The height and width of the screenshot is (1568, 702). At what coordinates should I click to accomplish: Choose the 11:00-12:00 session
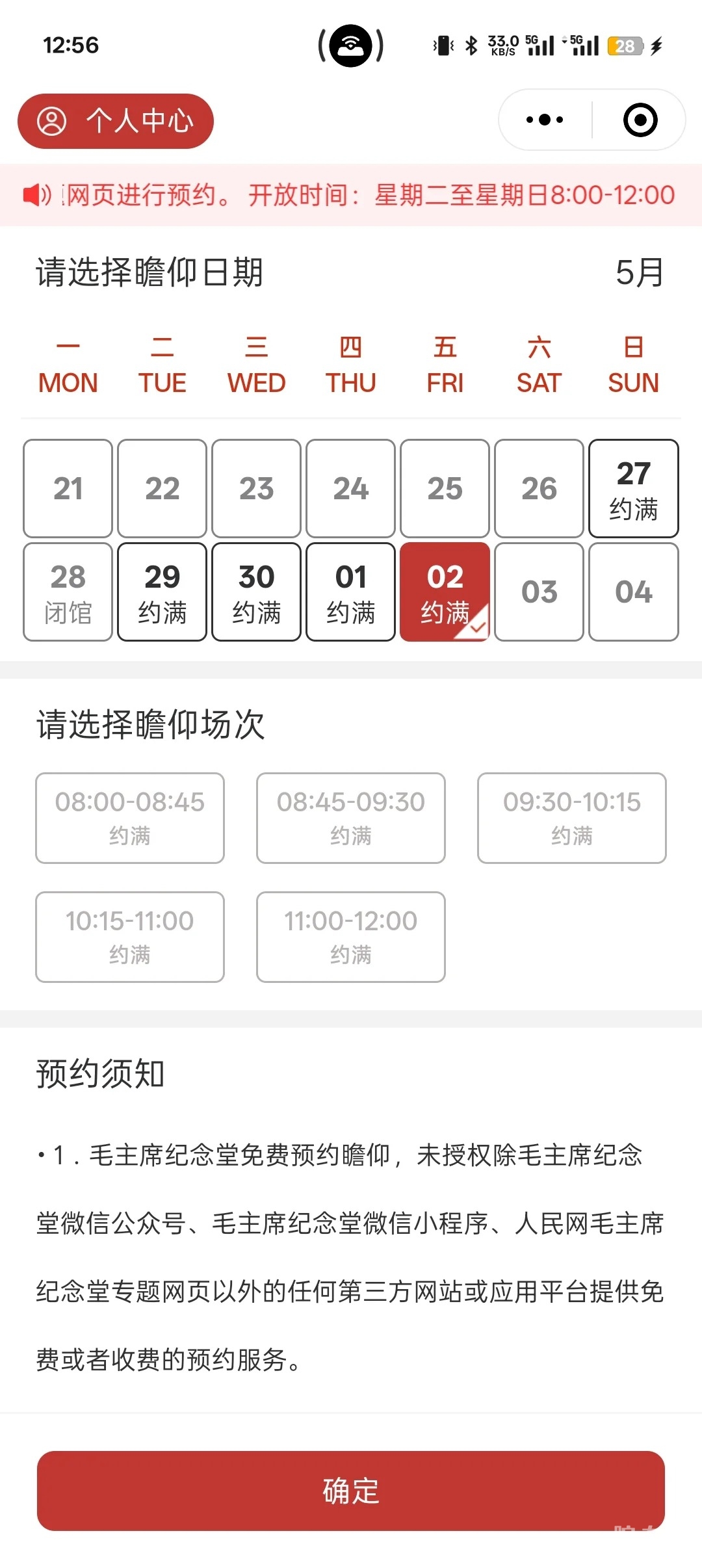click(x=351, y=937)
